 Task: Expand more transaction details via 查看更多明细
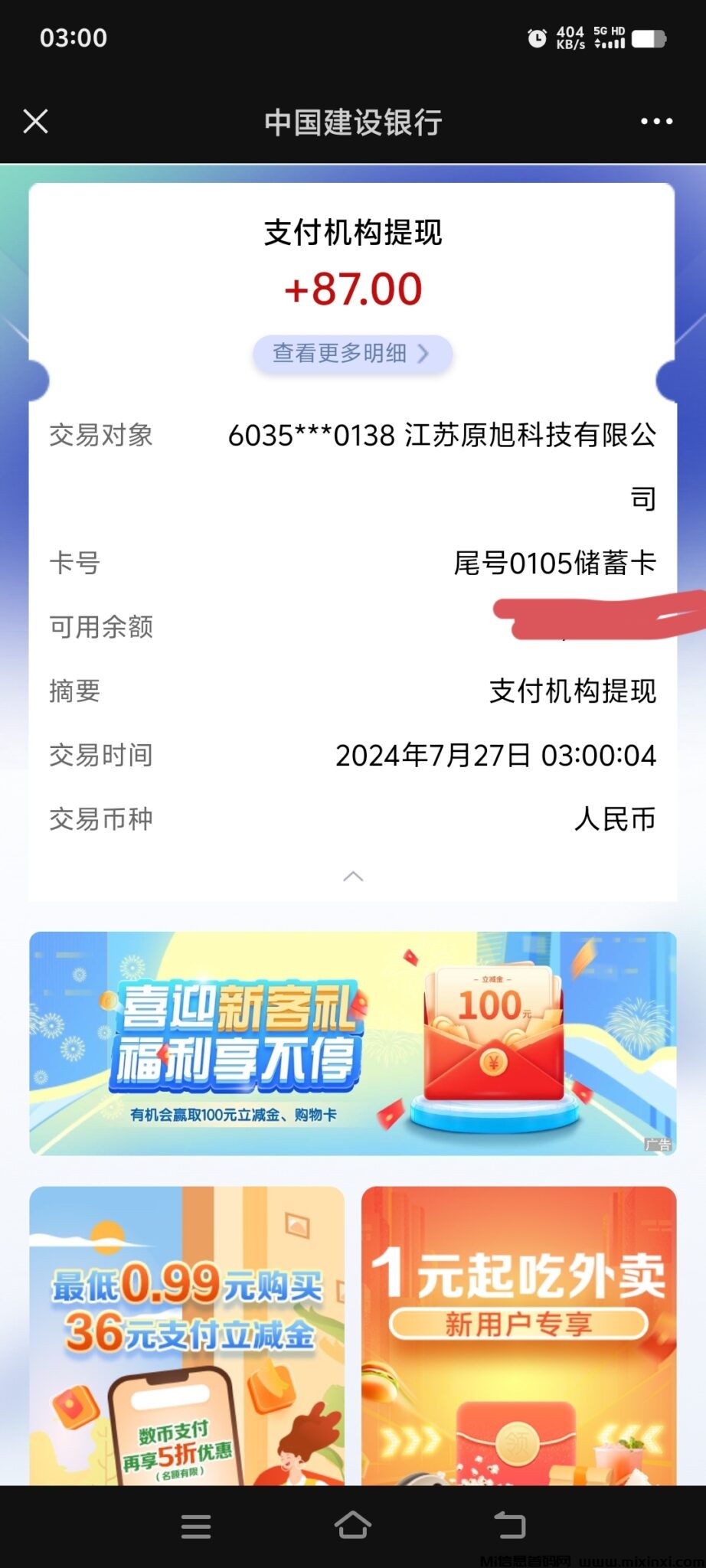(x=352, y=353)
